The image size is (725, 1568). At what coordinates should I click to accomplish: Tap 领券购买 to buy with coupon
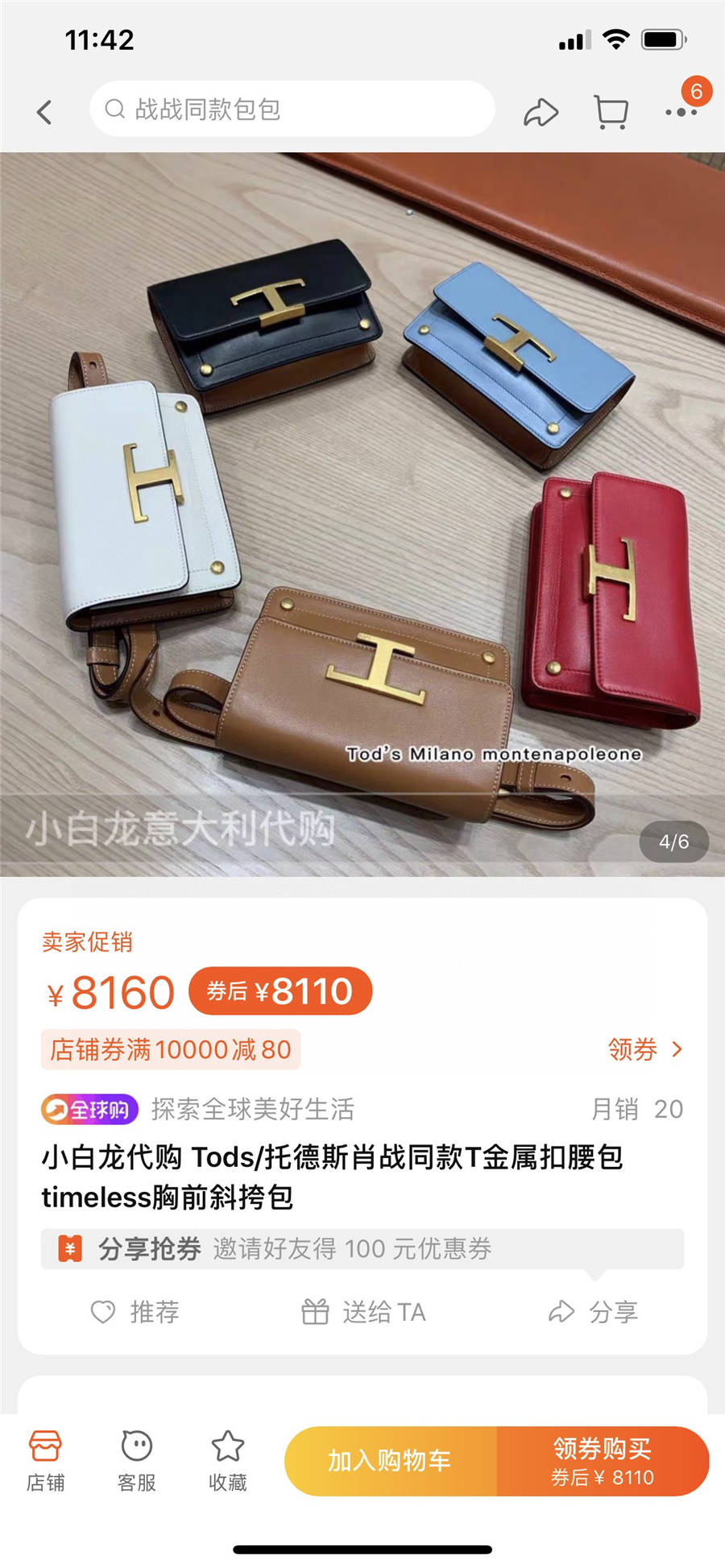[603, 1461]
